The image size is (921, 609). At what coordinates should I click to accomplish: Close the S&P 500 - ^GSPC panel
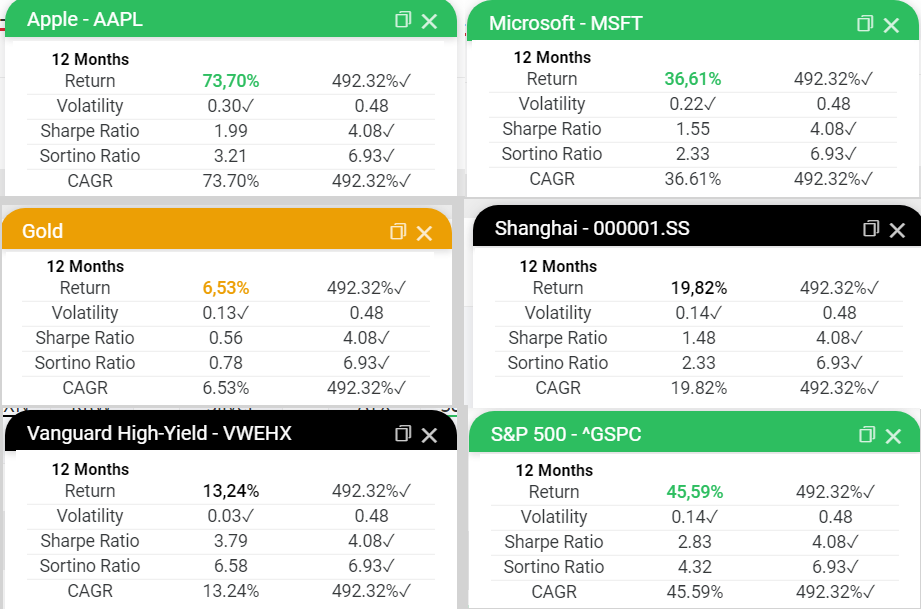pos(893,436)
